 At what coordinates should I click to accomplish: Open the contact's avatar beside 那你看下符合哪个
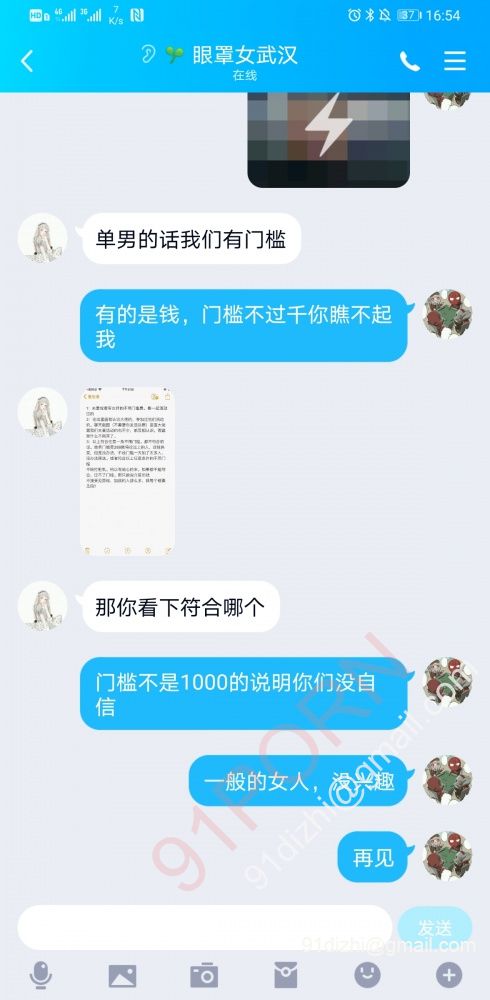(43, 605)
